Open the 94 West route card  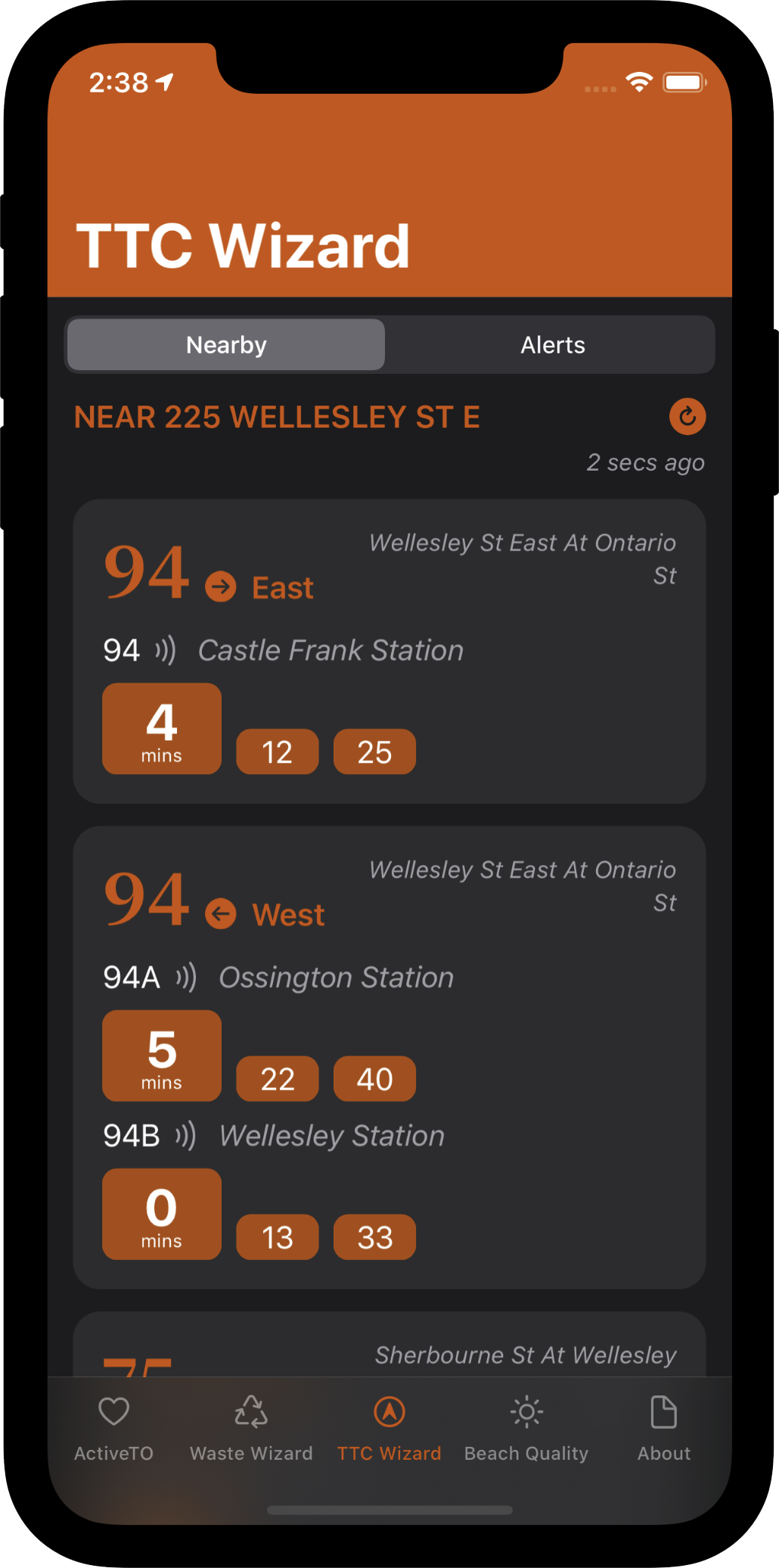click(389, 1056)
